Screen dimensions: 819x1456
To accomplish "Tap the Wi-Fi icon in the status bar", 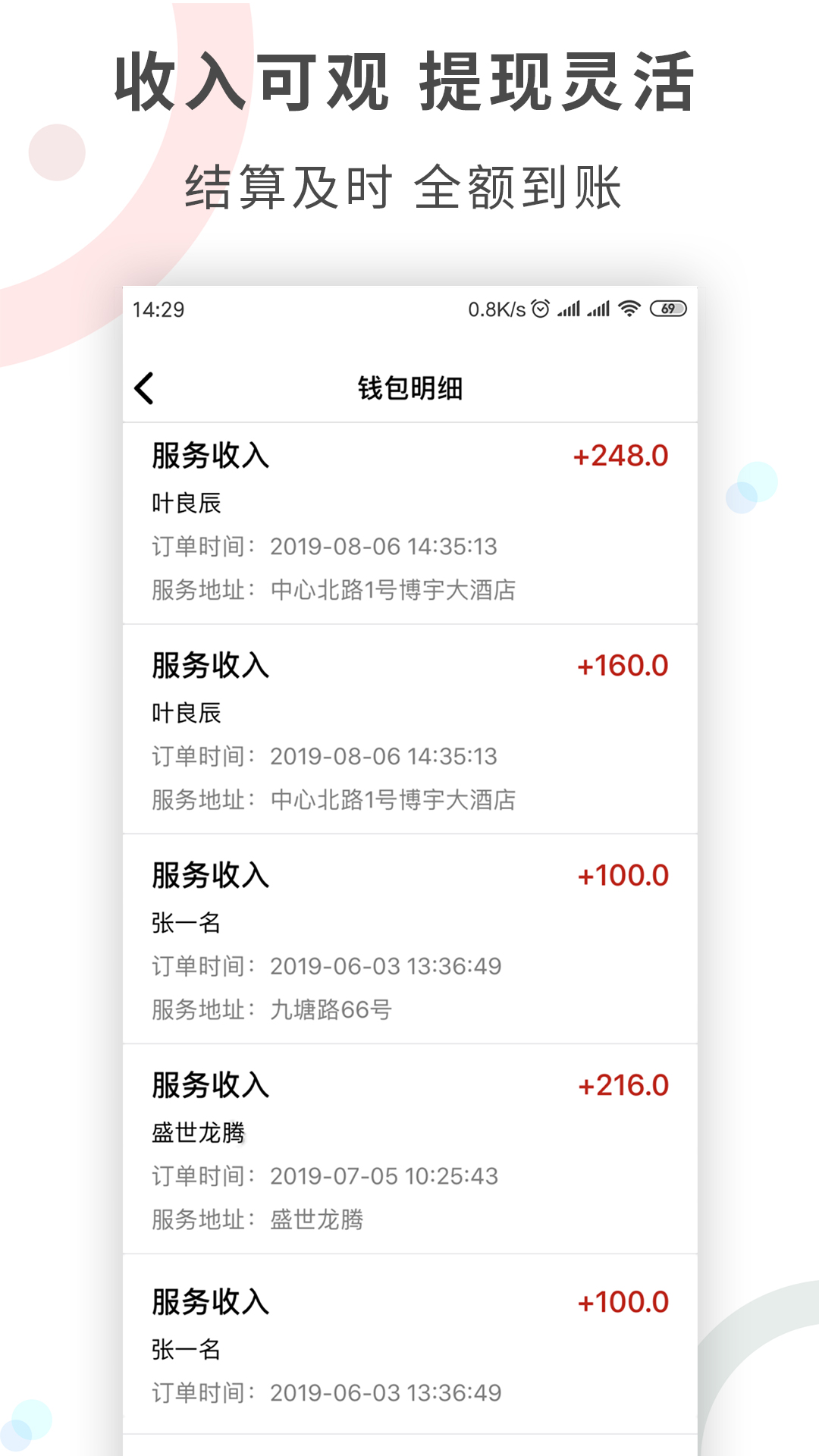I will (628, 309).
